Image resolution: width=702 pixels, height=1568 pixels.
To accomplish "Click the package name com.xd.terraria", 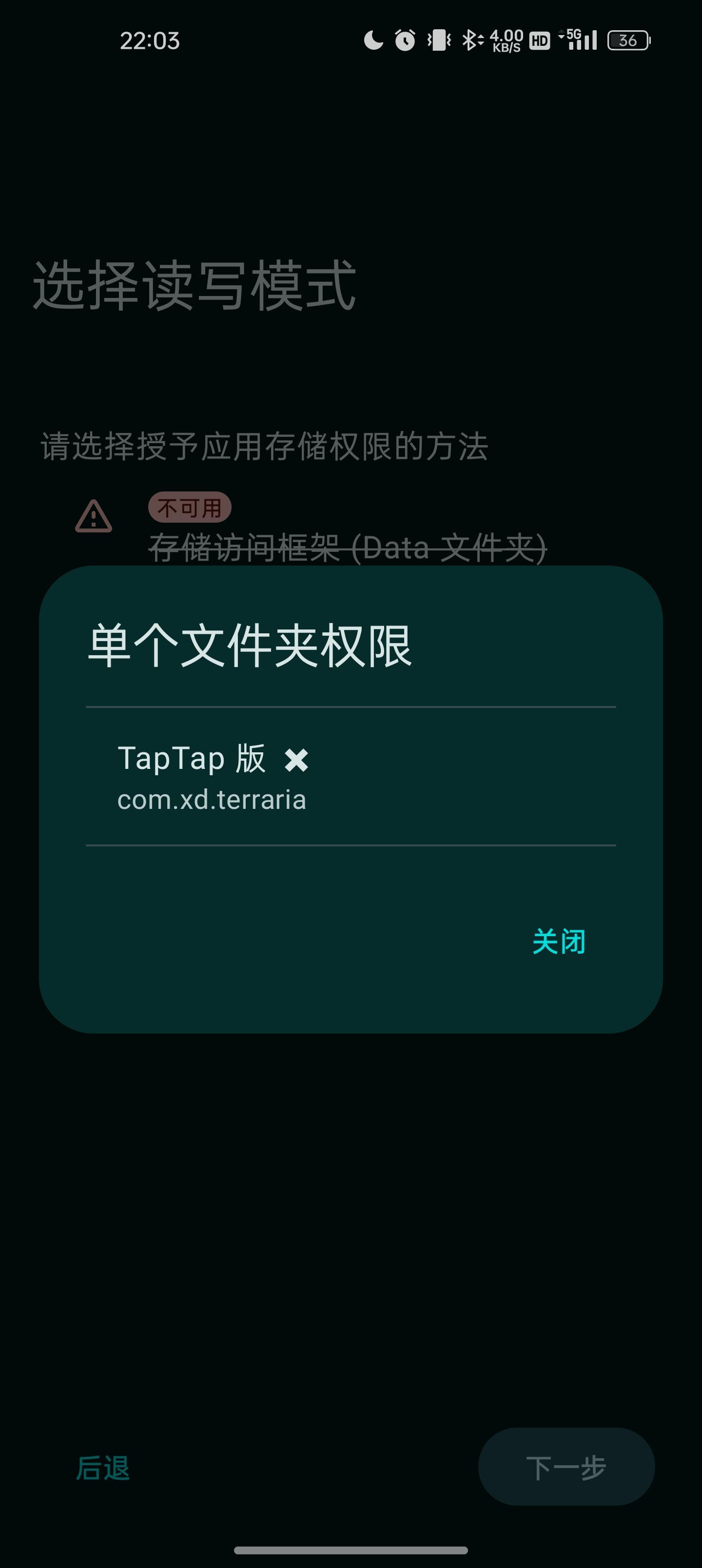I will click(212, 800).
